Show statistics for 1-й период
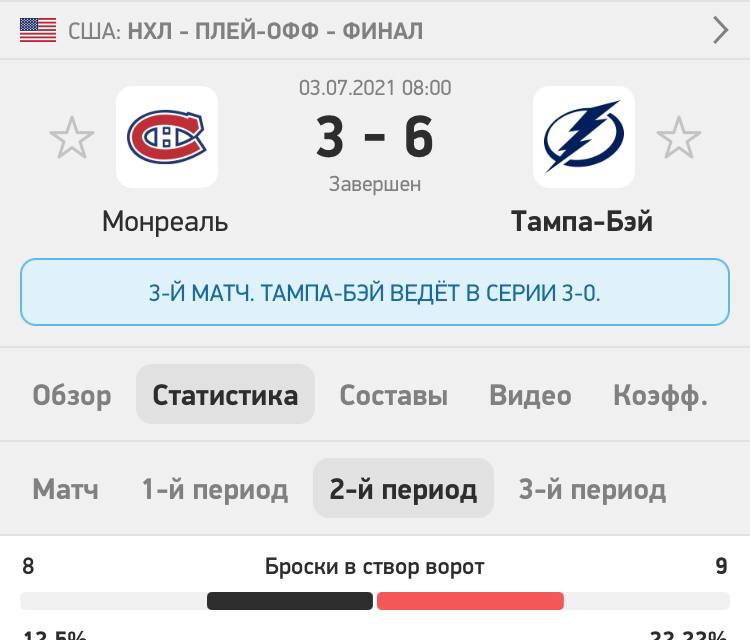This screenshot has height=640, width=750. click(x=215, y=489)
